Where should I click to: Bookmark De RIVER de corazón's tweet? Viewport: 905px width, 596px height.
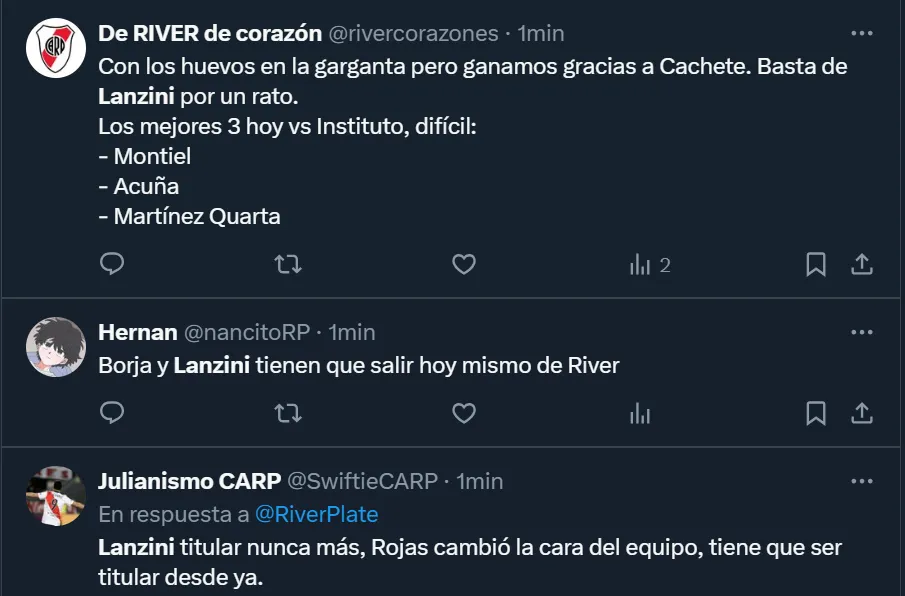coord(816,264)
